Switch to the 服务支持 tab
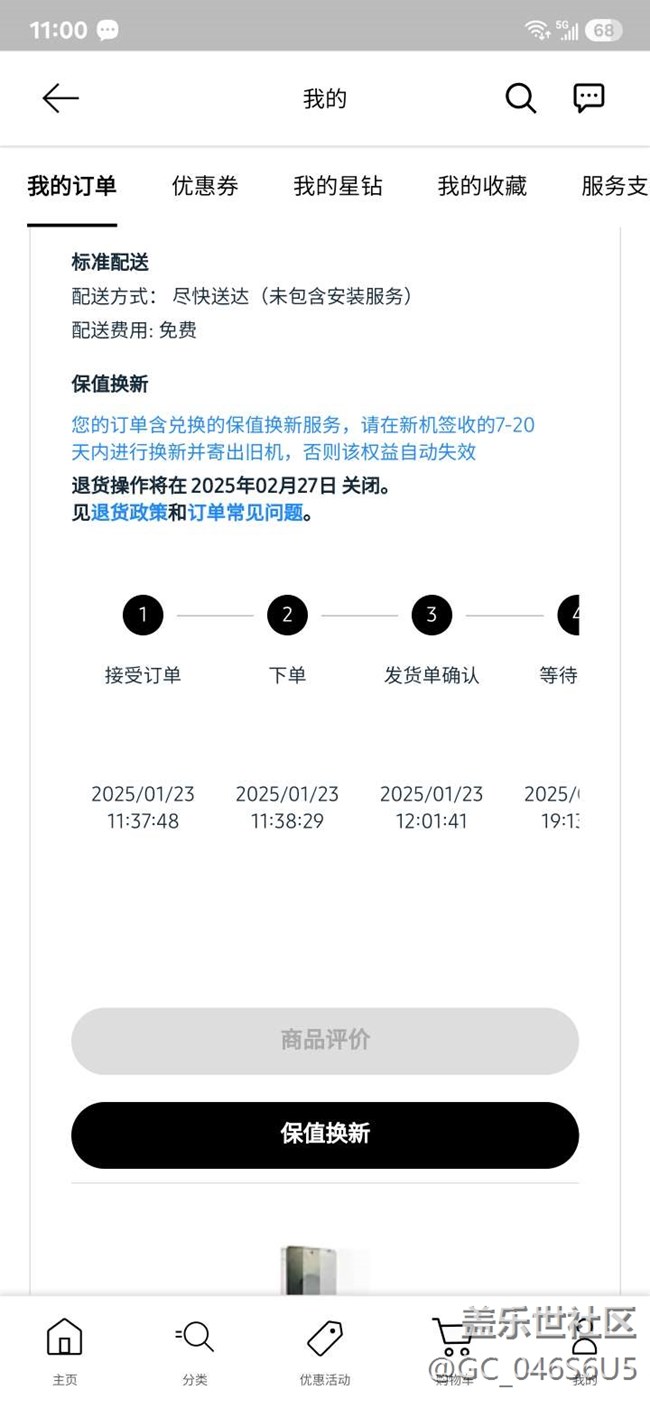This screenshot has width=650, height=1408. [614, 186]
